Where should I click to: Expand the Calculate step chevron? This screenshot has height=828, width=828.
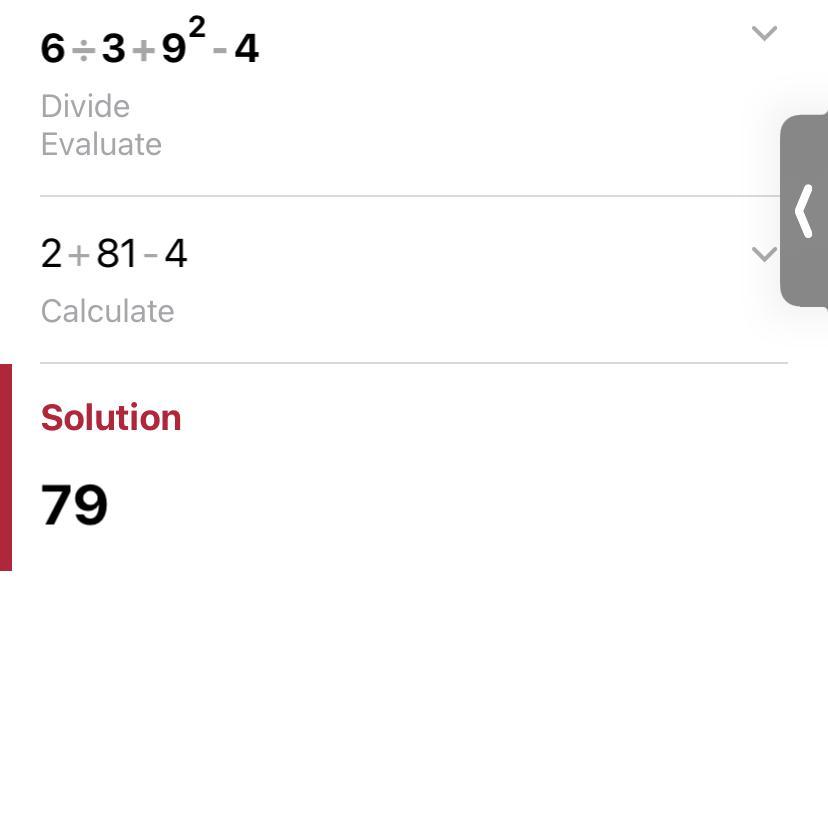[764, 254]
